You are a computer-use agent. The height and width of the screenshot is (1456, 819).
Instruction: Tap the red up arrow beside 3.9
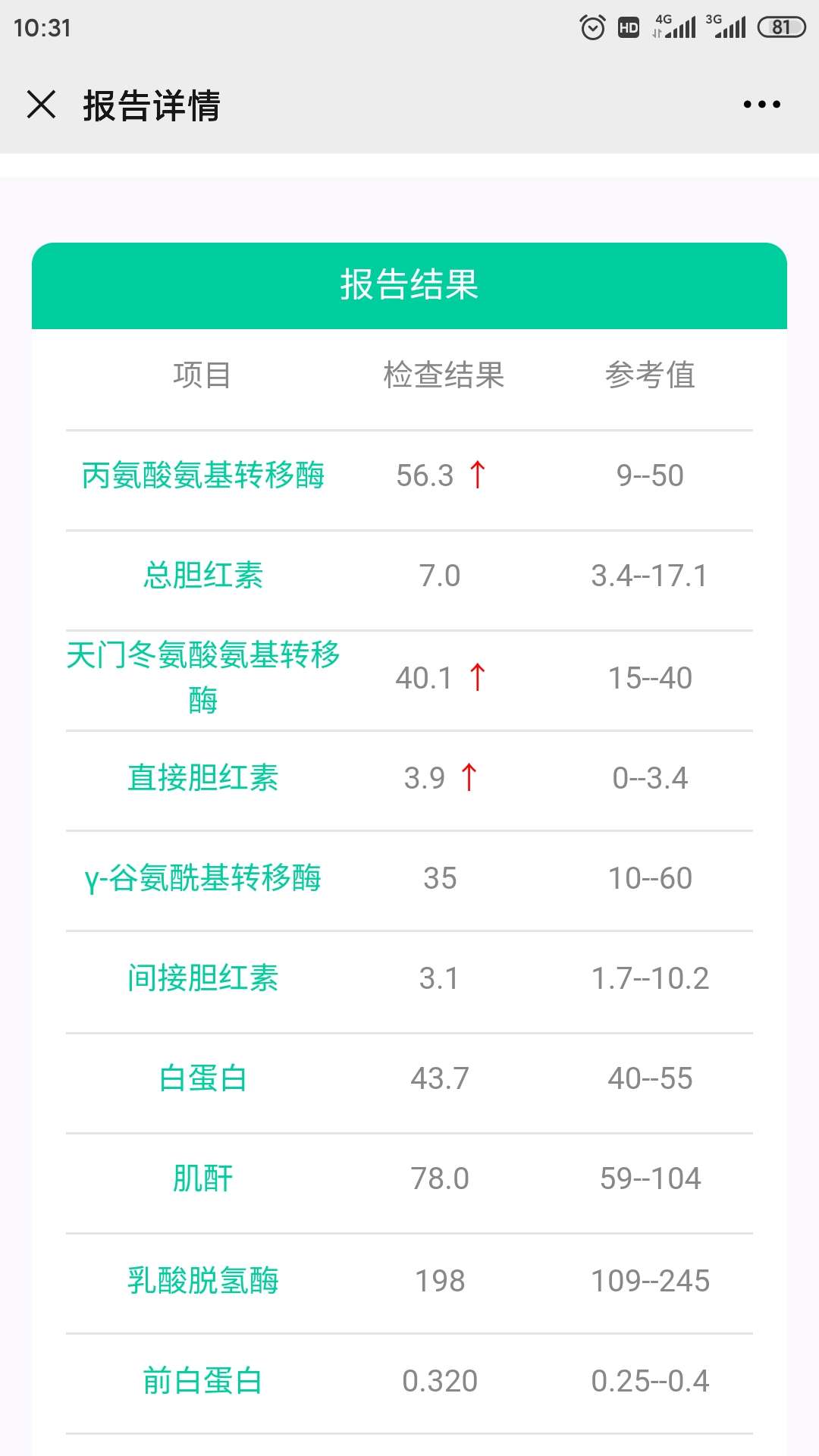469,778
